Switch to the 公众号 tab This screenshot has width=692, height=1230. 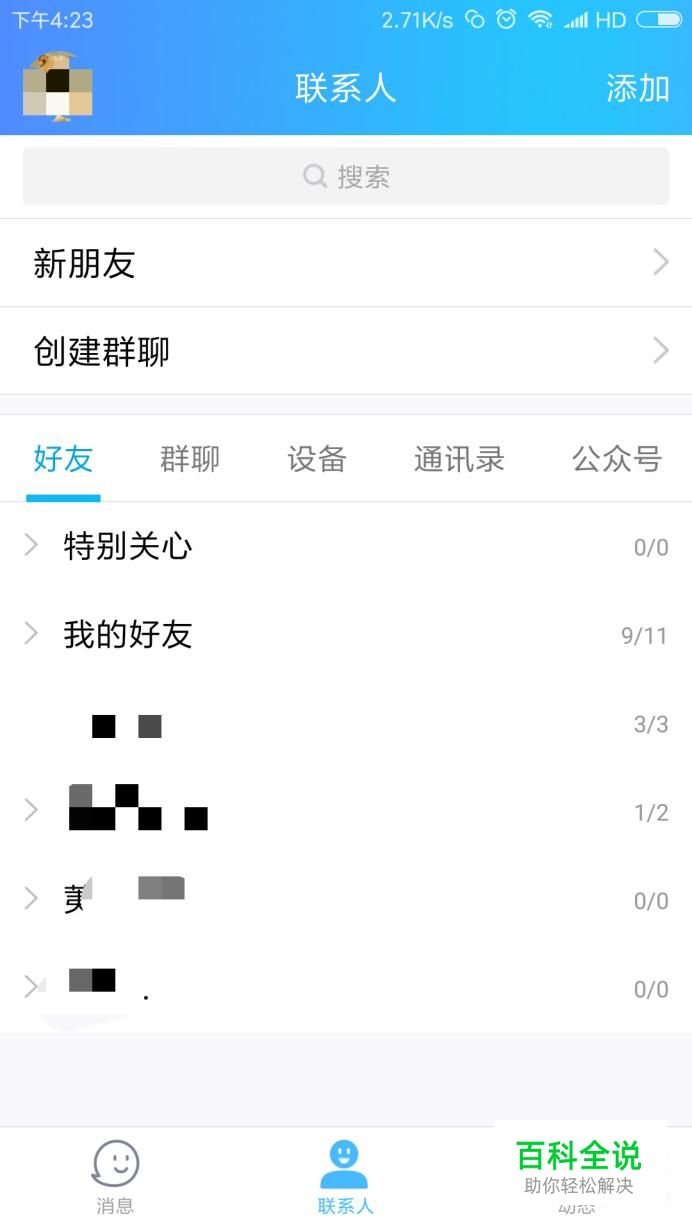(616, 459)
